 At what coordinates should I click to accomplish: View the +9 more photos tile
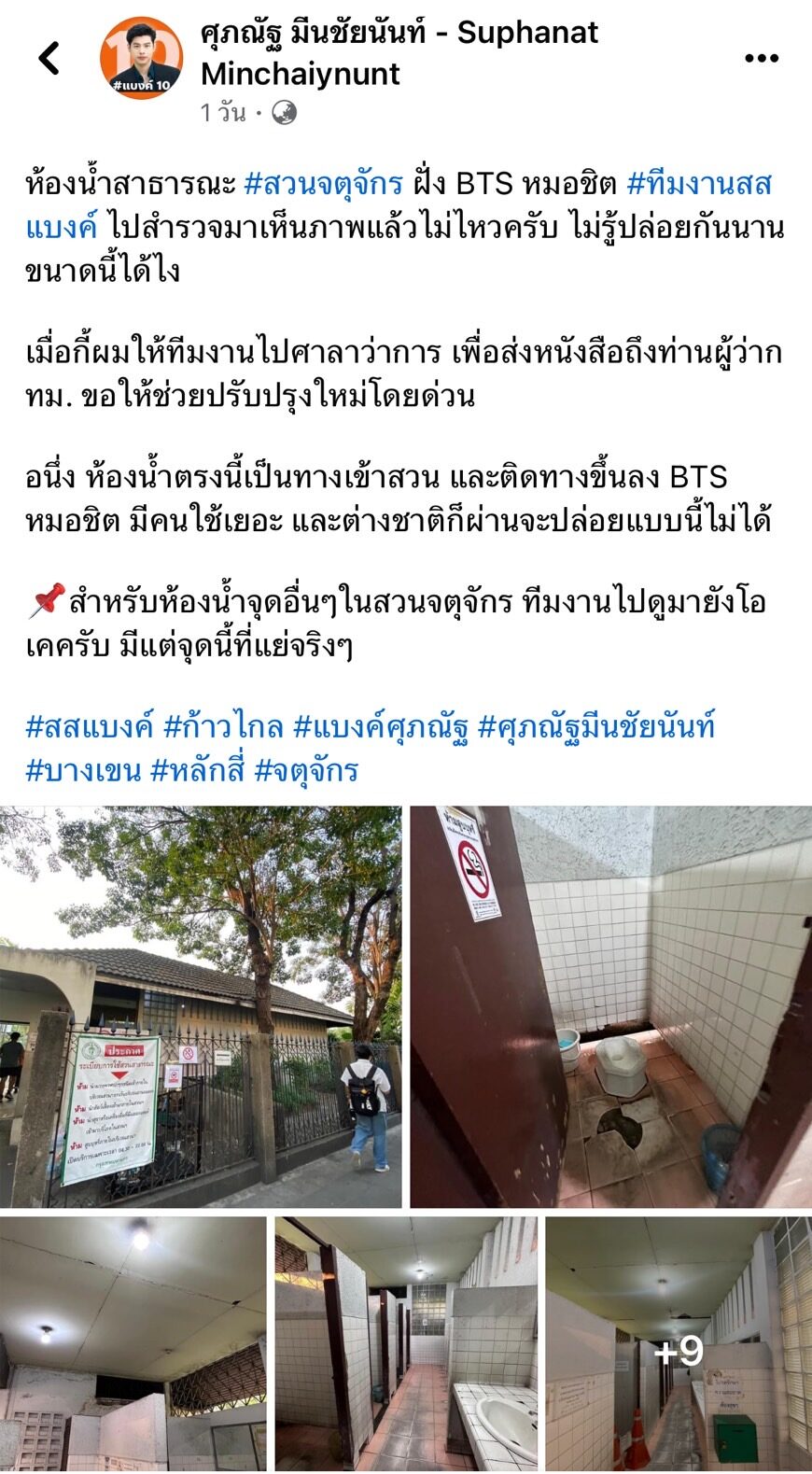point(679,1342)
